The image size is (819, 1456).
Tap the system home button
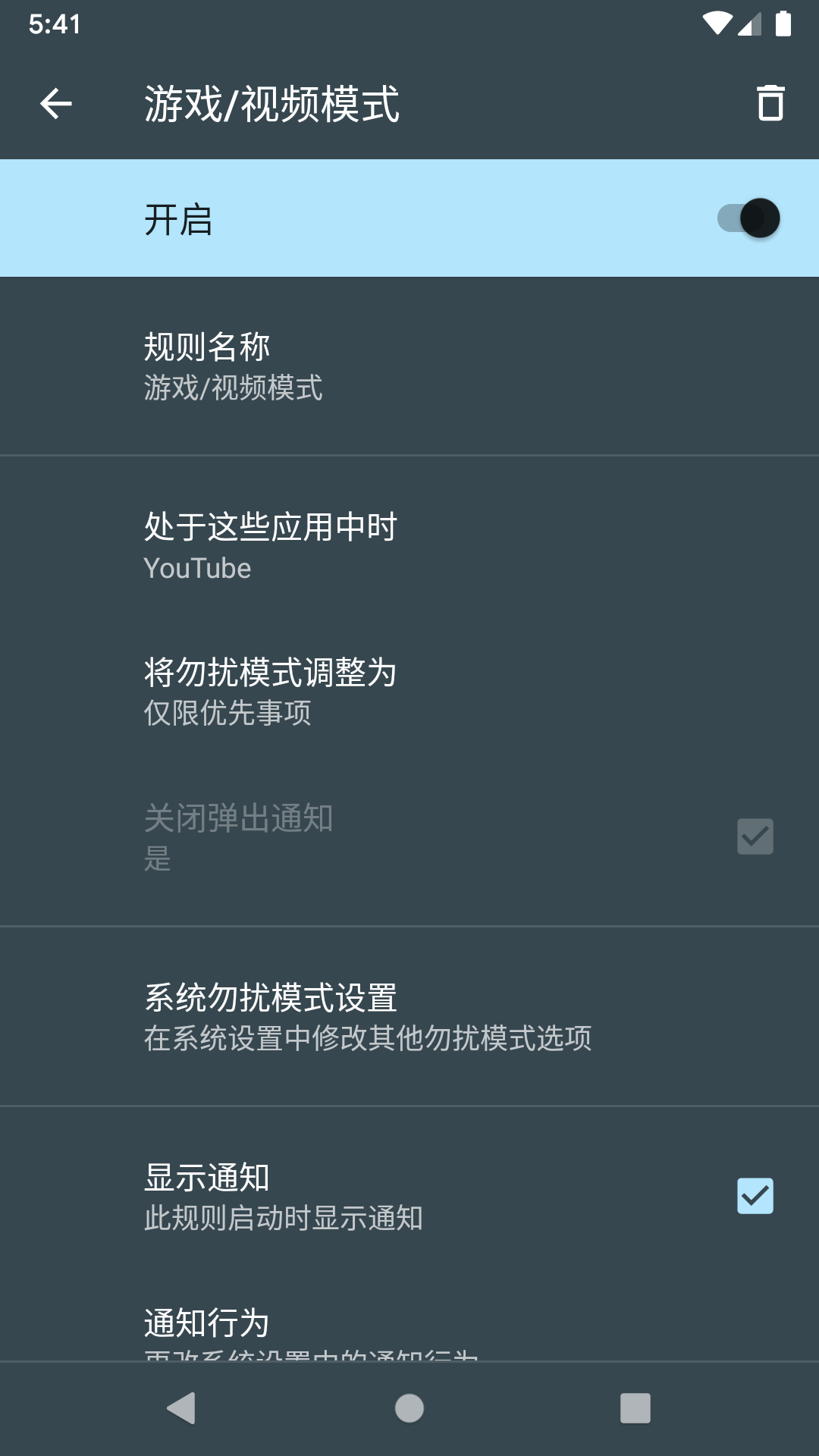tap(409, 1408)
